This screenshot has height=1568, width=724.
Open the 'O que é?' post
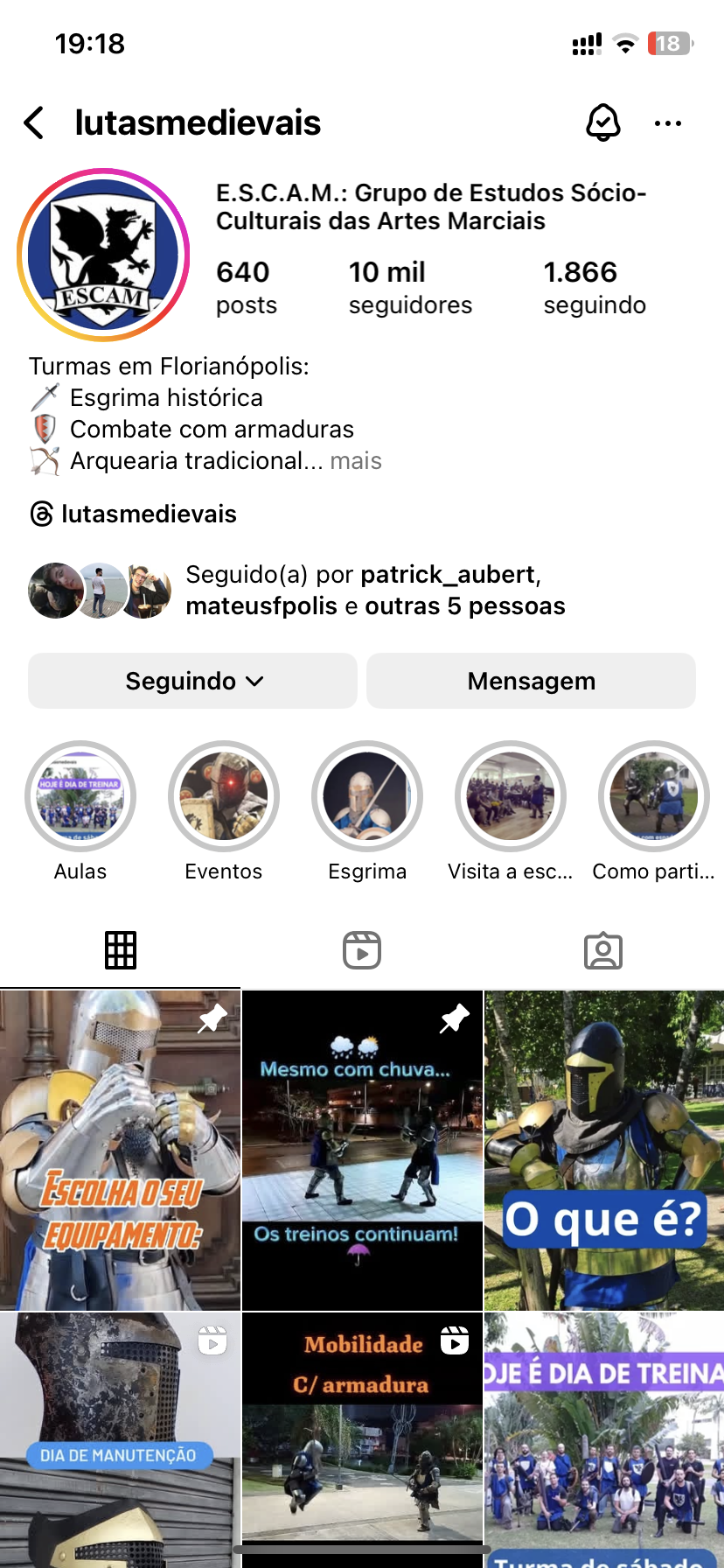[604, 1150]
